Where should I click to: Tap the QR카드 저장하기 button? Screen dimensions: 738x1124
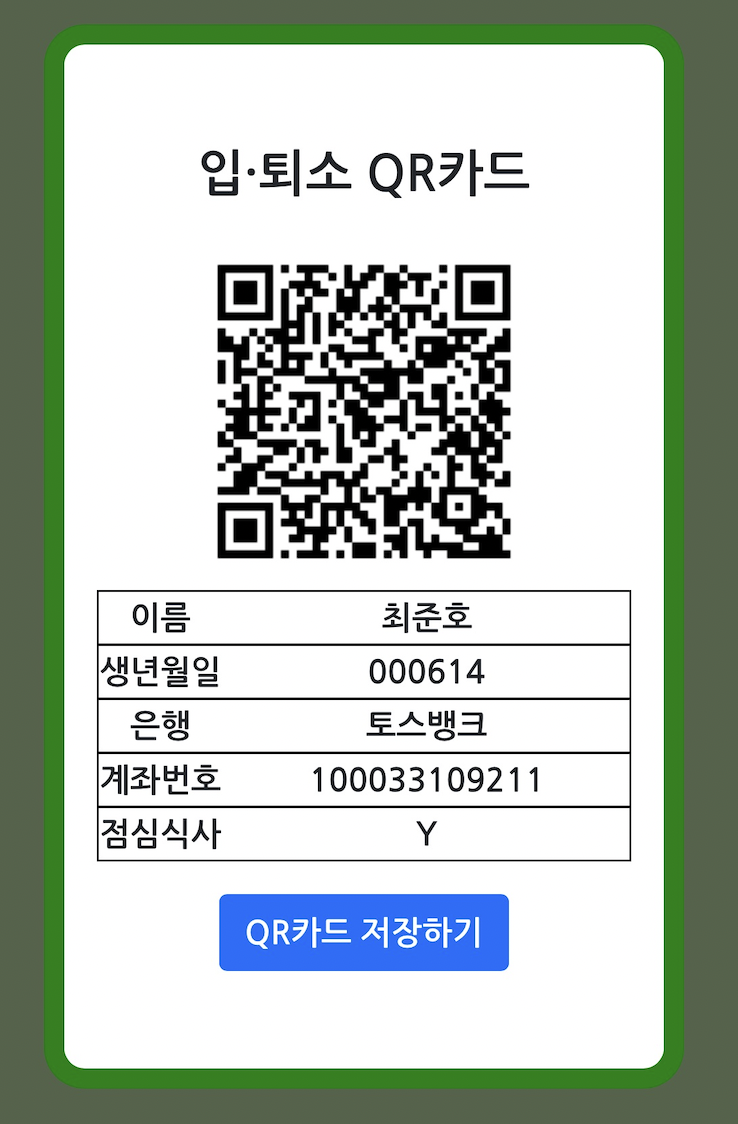[x=364, y=932]
